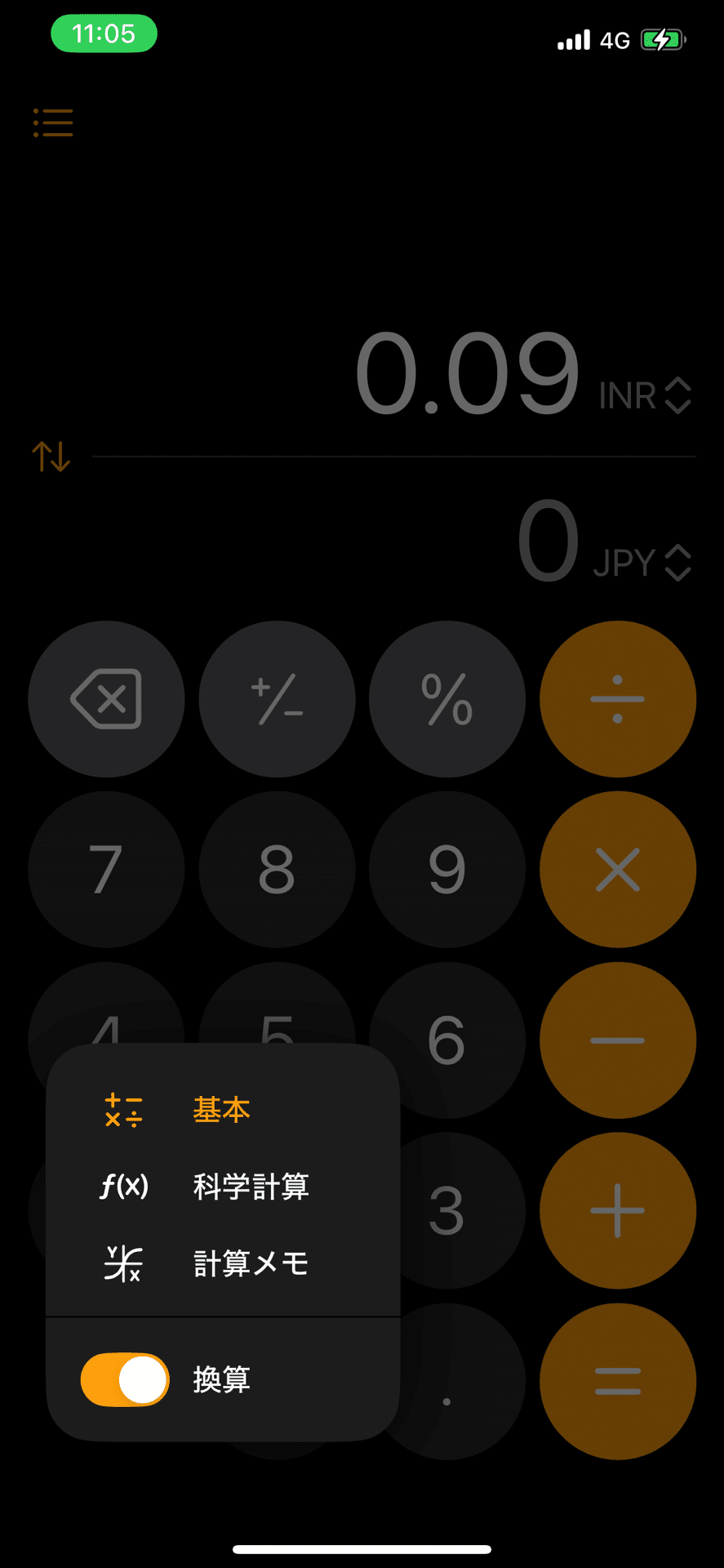Switch to 科学計算 mode
This screenshot has width=724, height=1568.
coord(250,1187)
